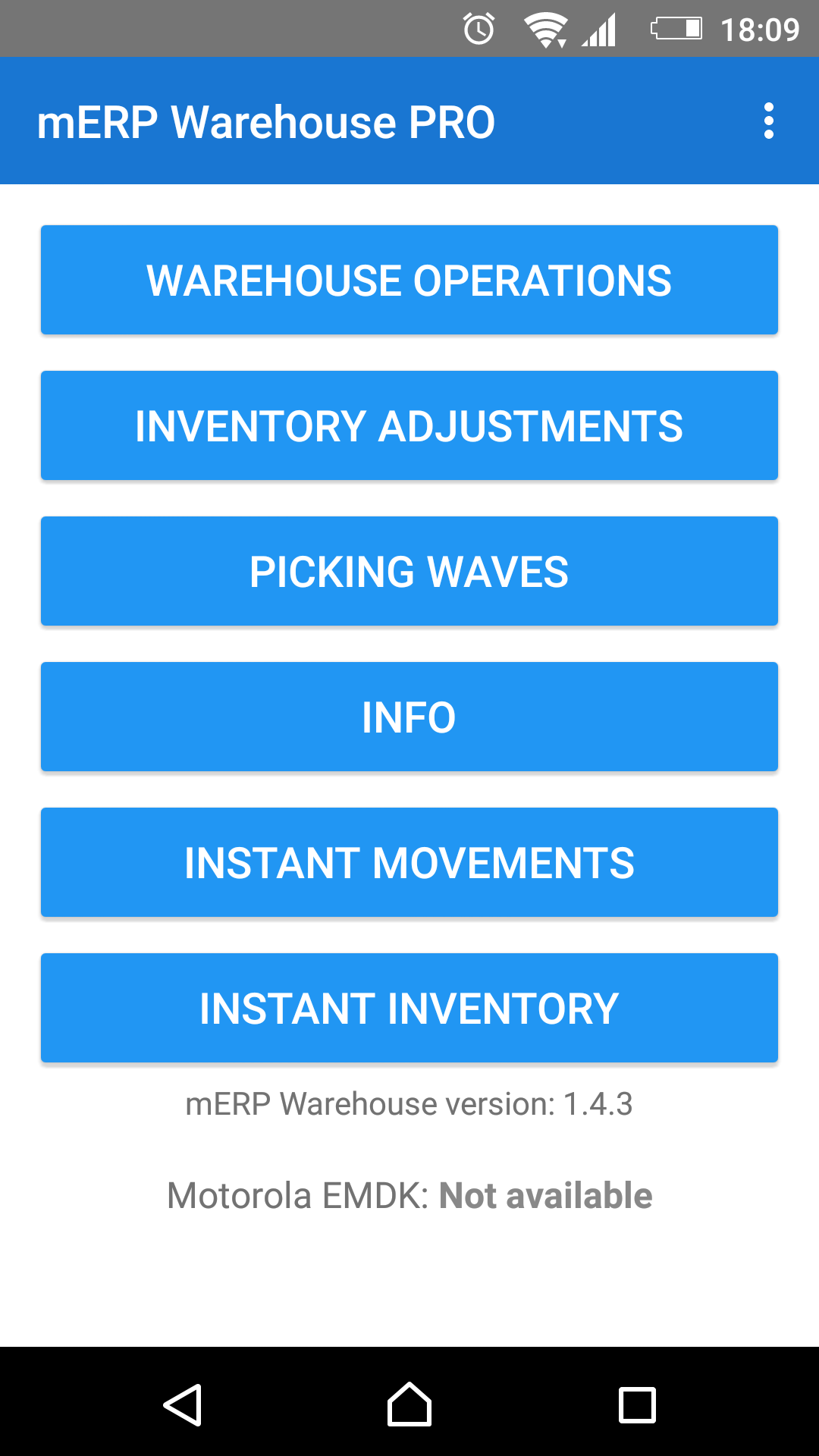
Task: Go to Inventory Adjustments
Action: click(409, 425)
